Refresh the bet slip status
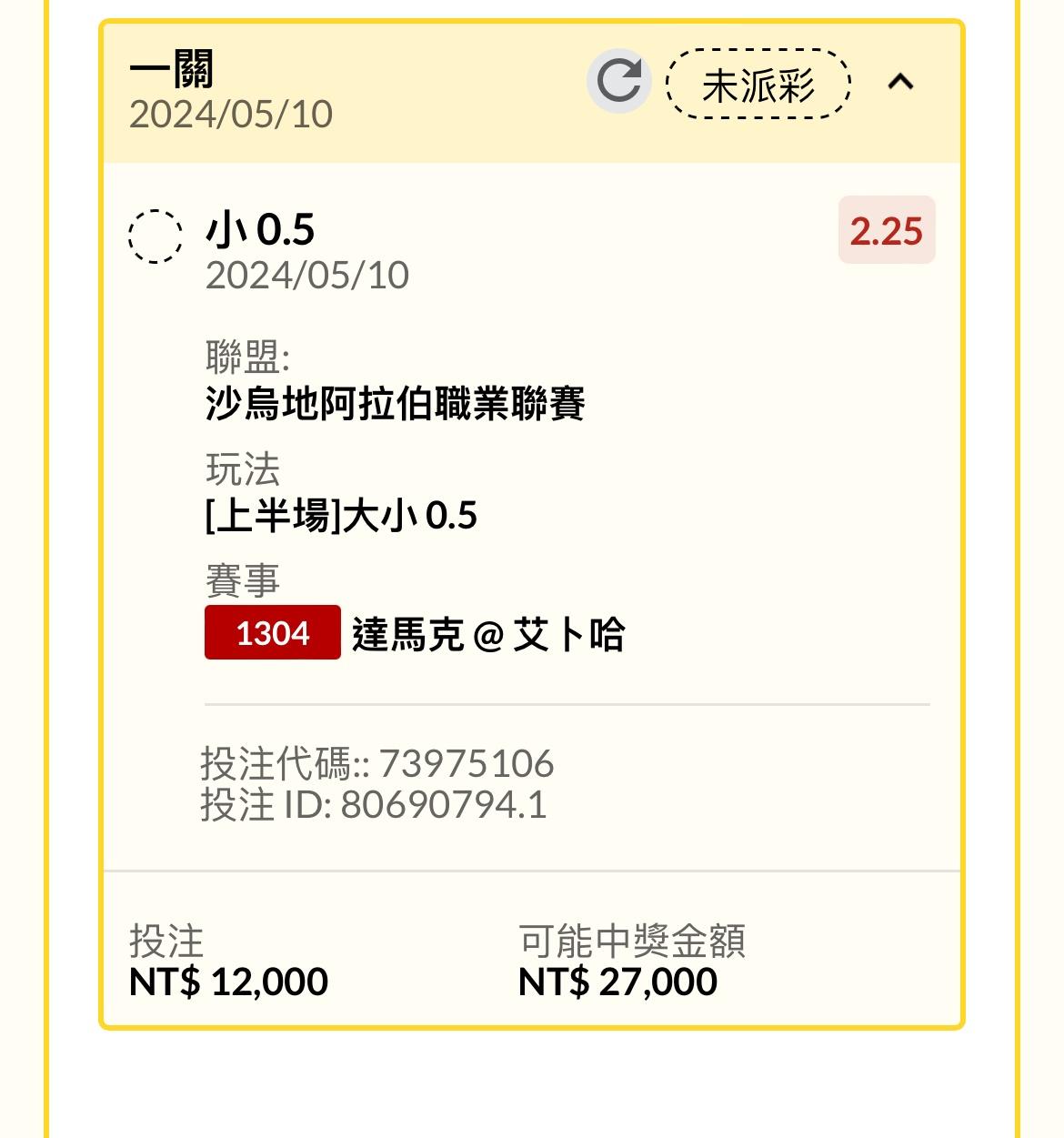 pyautogui.click(x=618, y=81)
